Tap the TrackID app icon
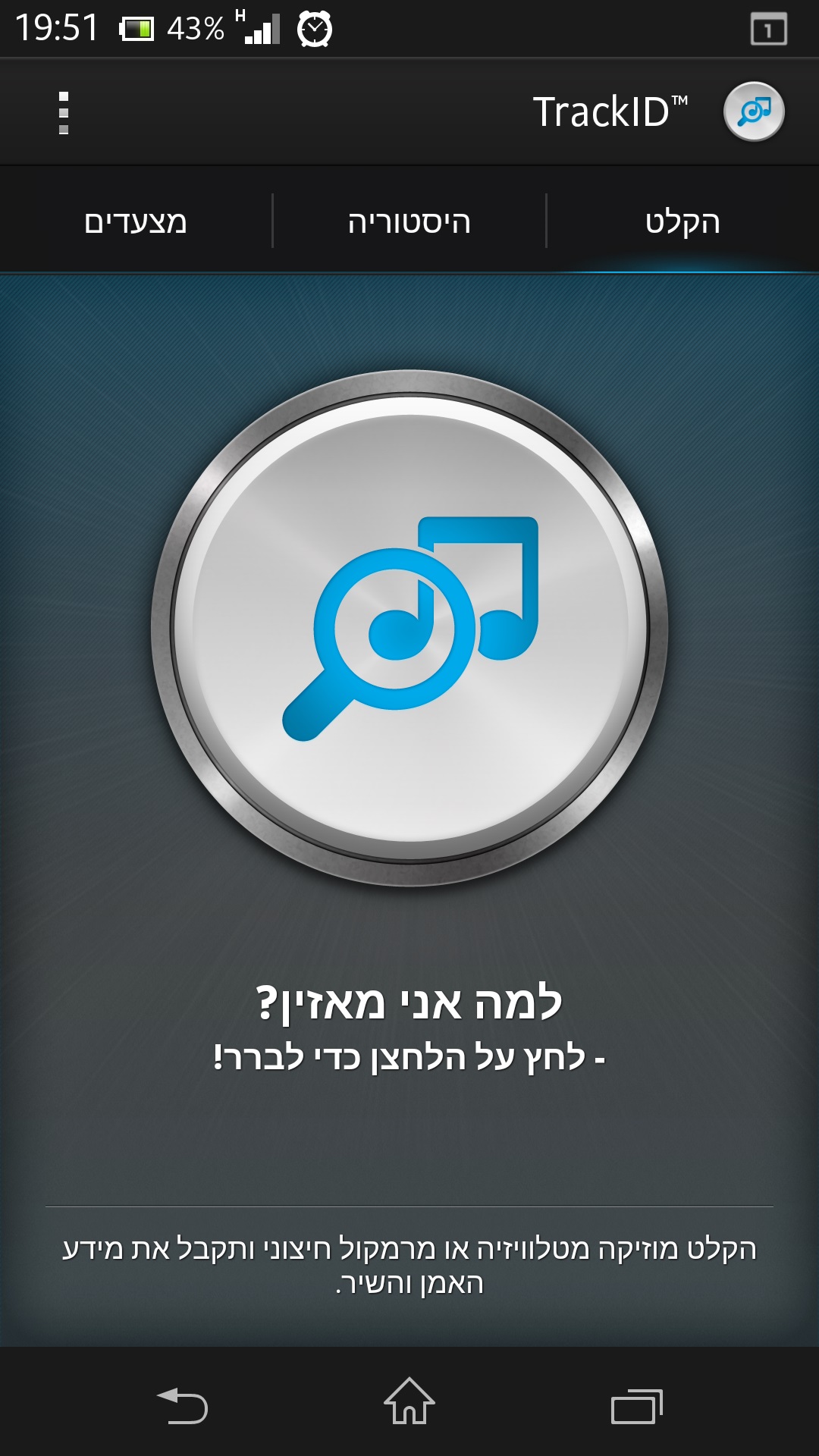 coord(754,111)
